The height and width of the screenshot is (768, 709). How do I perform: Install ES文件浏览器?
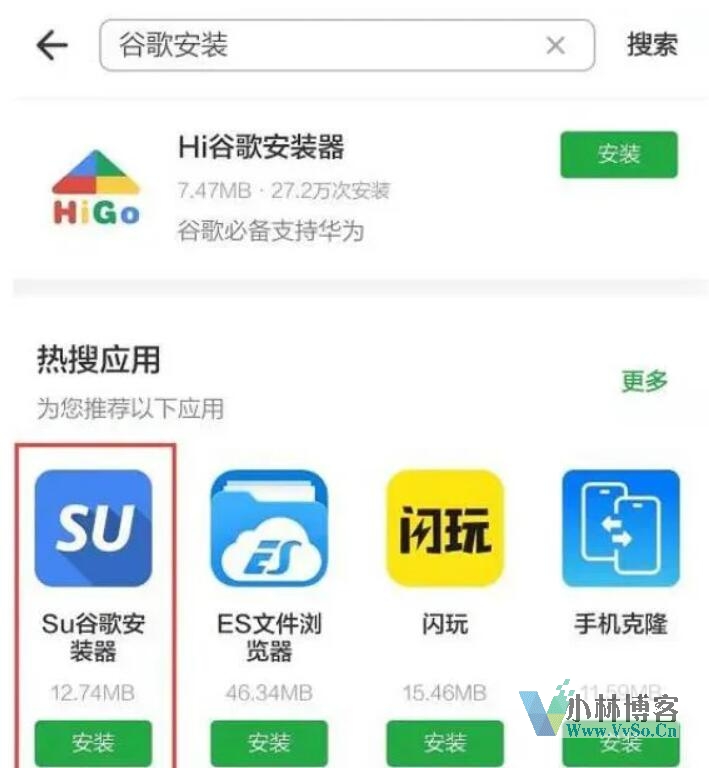269,743
